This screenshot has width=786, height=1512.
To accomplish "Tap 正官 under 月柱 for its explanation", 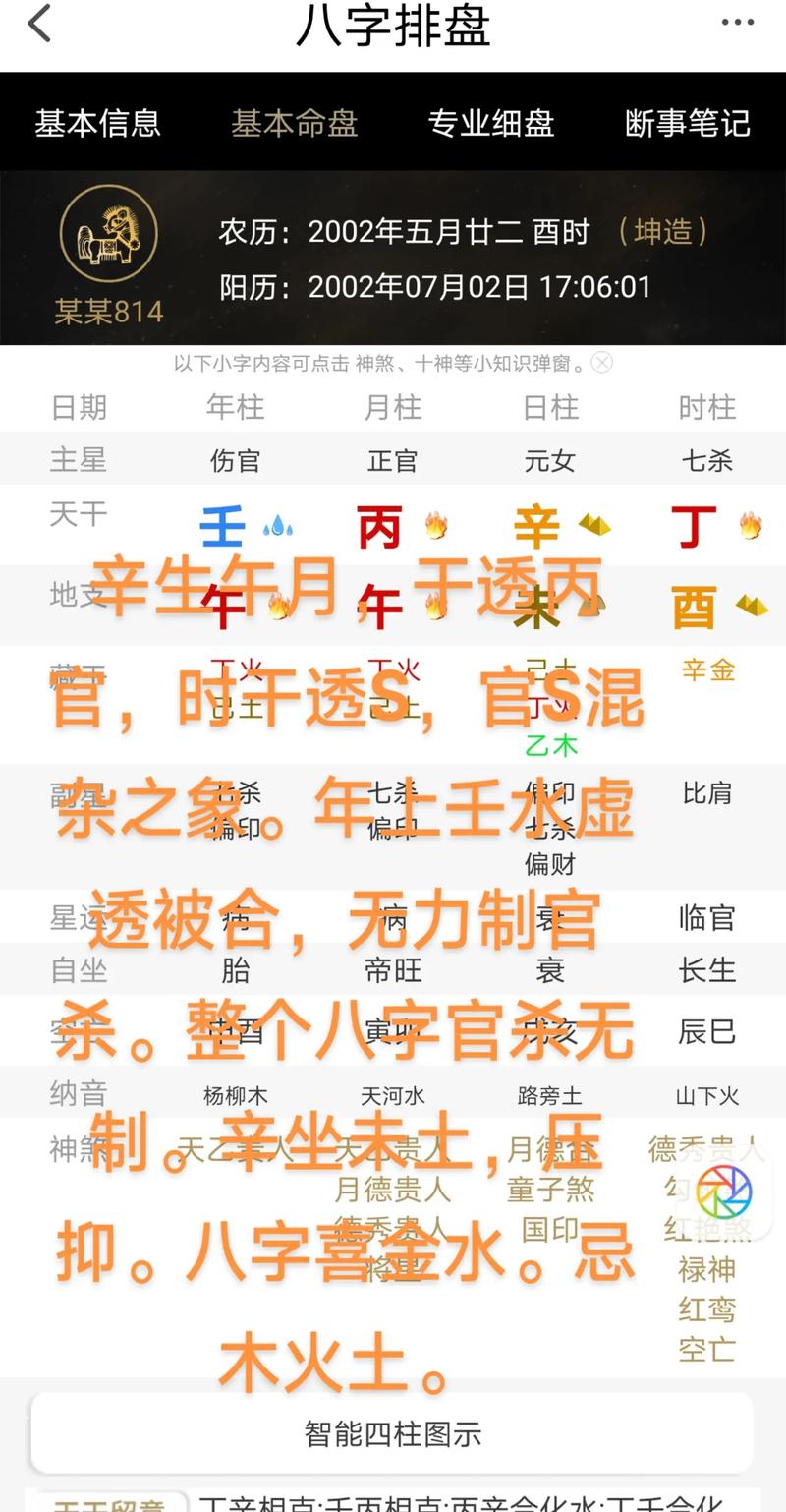I will pos(392,460).
